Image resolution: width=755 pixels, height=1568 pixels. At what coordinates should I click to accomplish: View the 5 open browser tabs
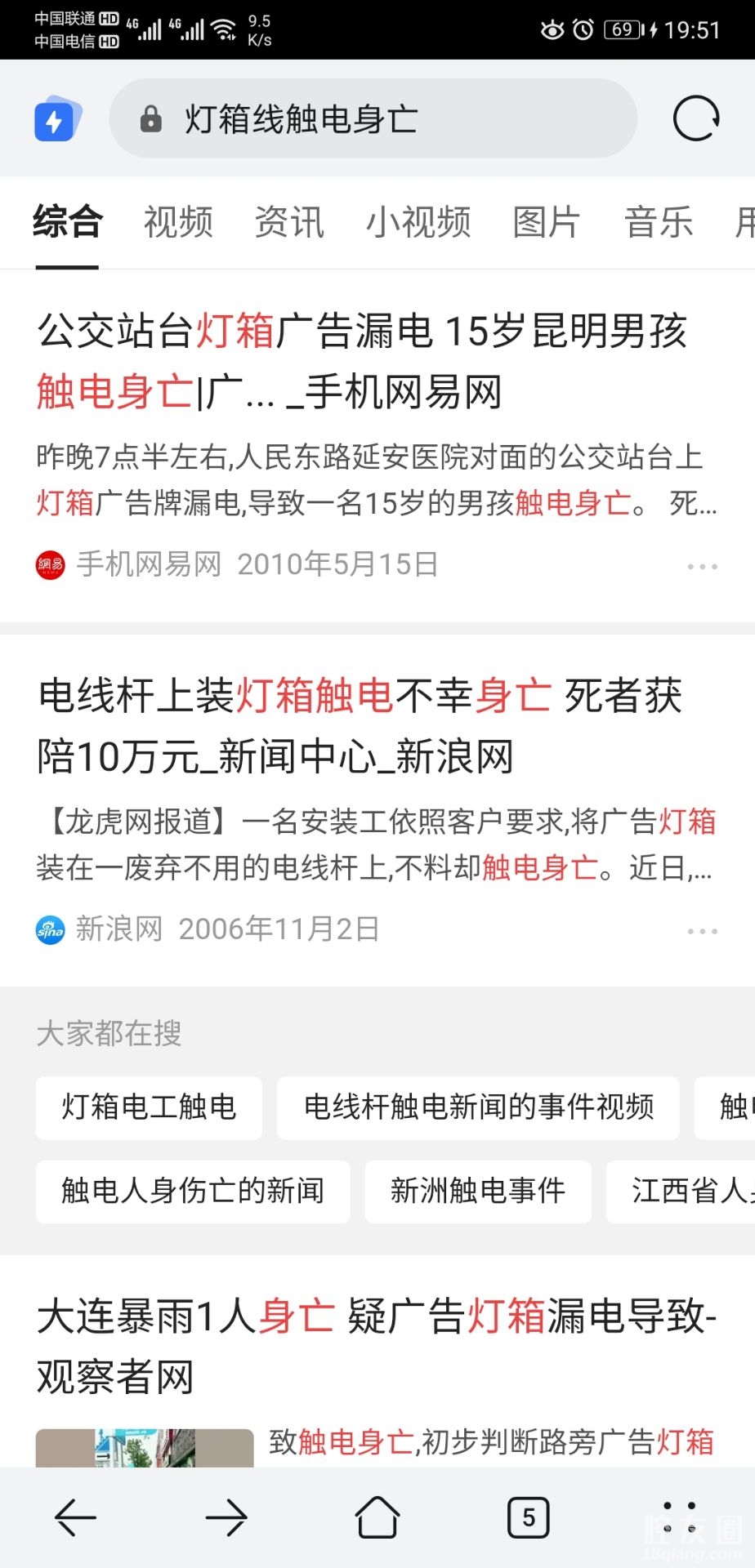(x=529, y=1518)
